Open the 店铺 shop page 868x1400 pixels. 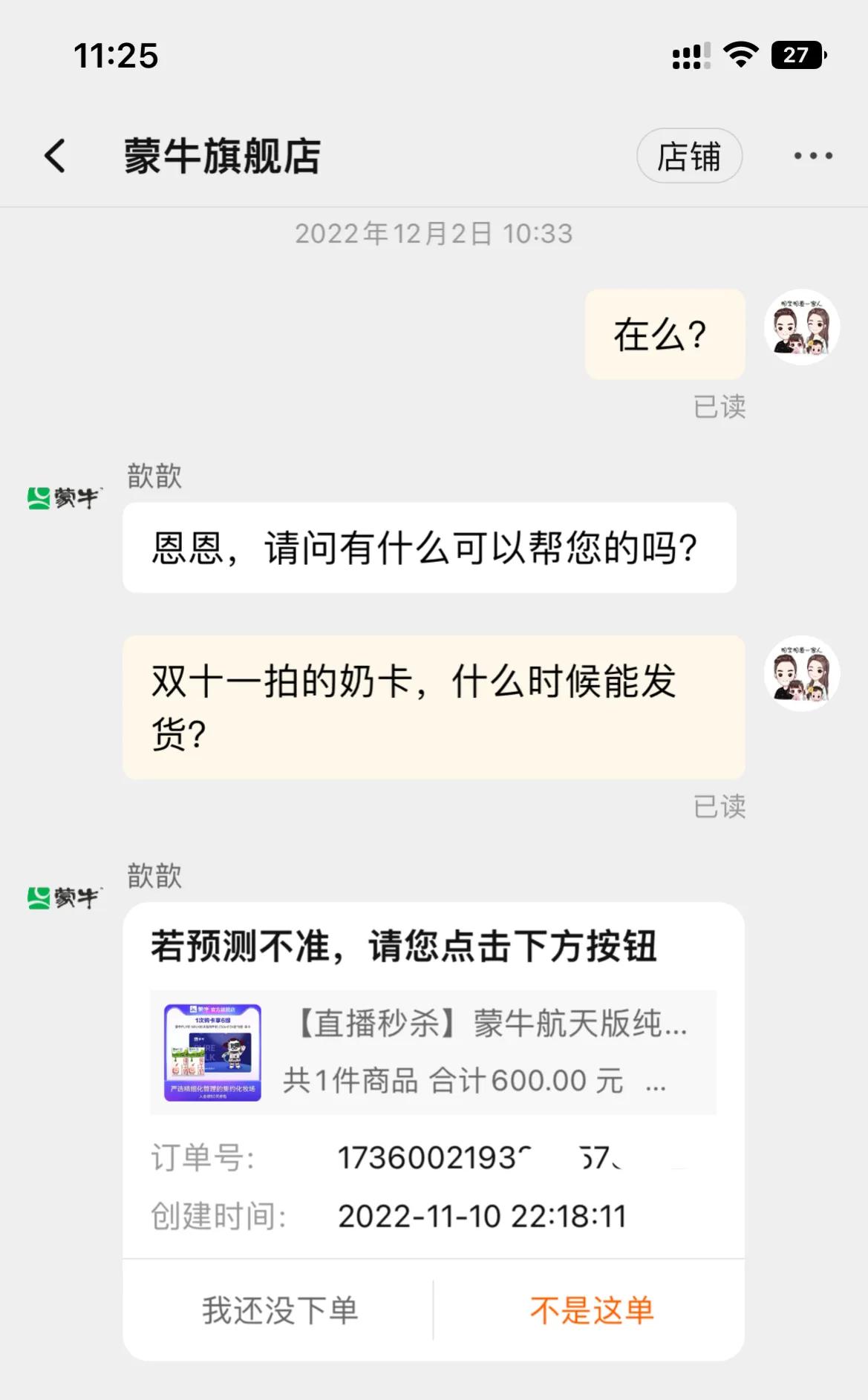pyautogui.click(x=689, y=156)
